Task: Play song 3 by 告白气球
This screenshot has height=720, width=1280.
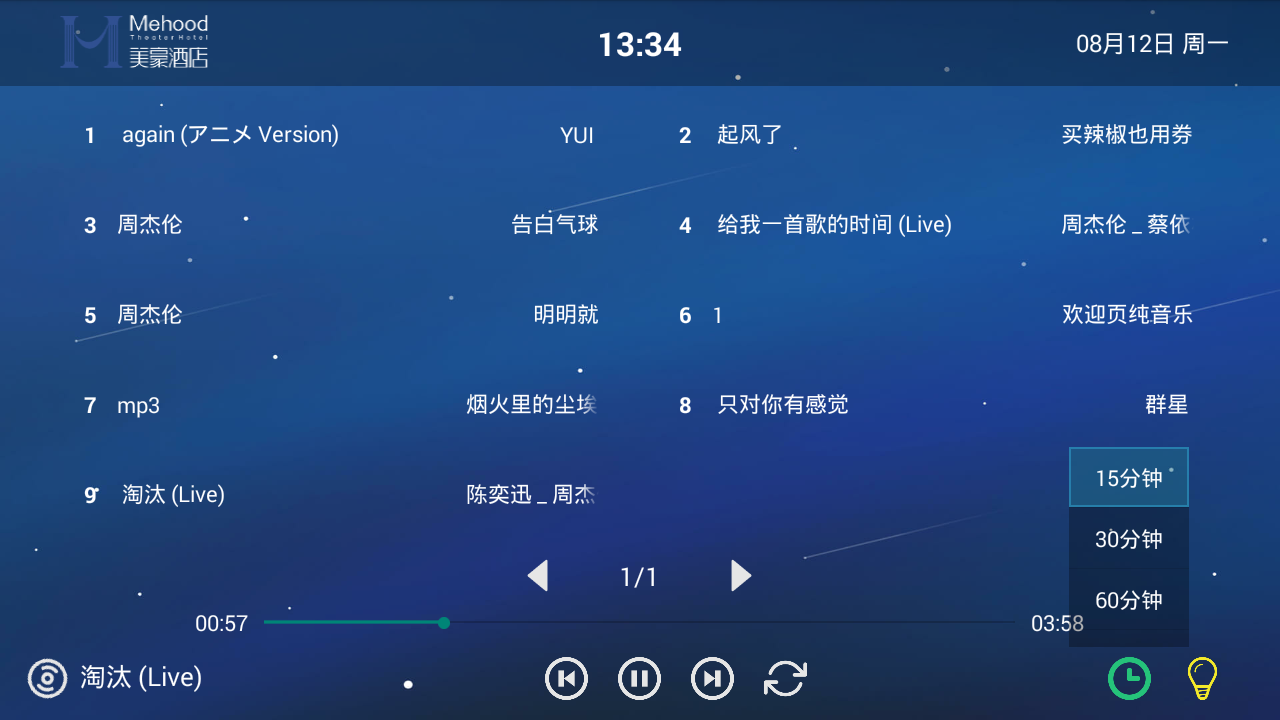Action: coord(340,225)
